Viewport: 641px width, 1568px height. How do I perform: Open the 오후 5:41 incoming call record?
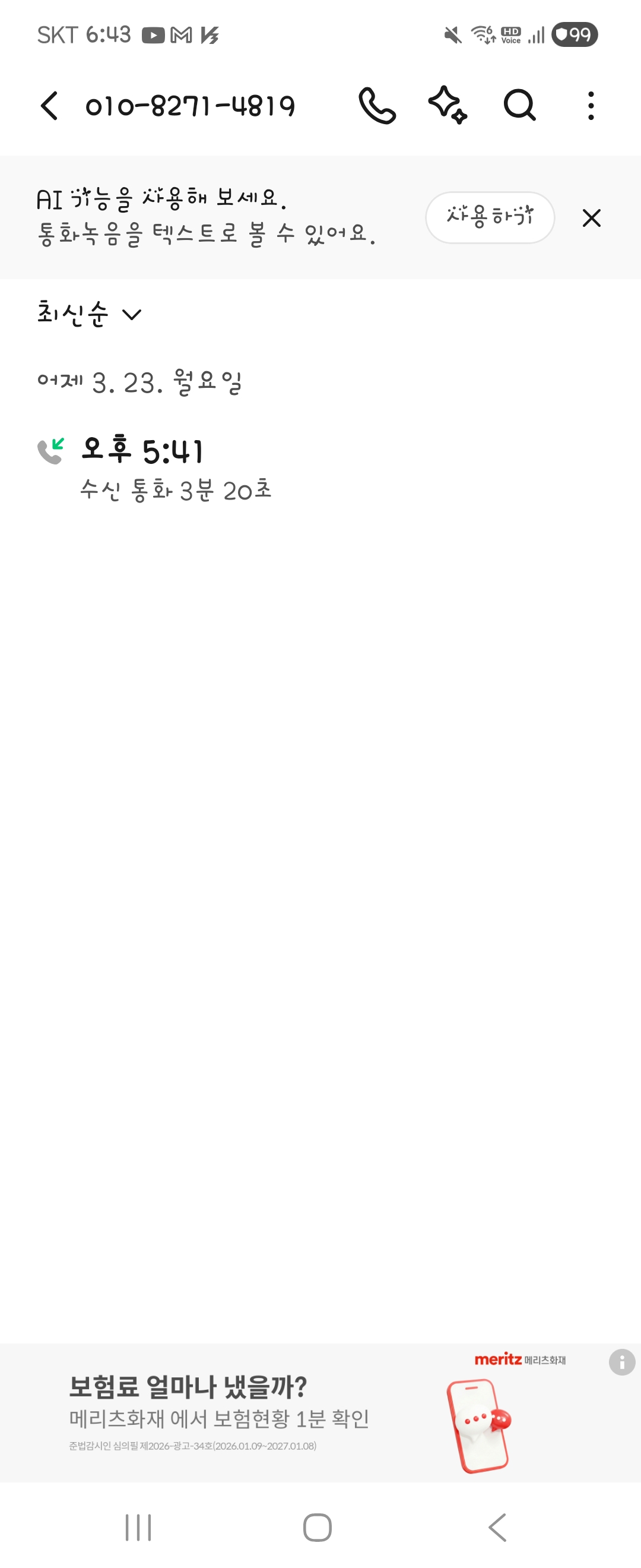point(176,470)
